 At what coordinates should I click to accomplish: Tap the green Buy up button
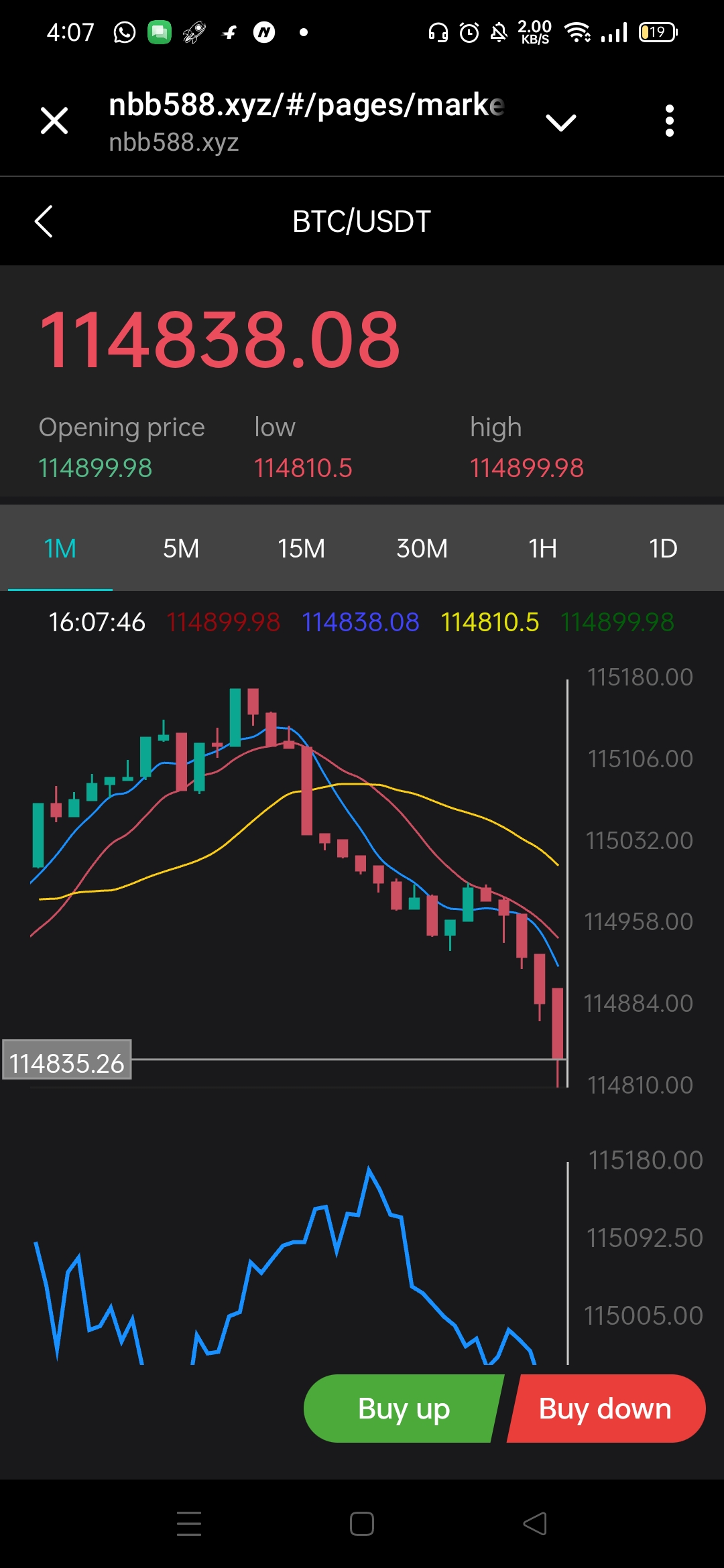pyautogui.click(x=404, y=1409)
